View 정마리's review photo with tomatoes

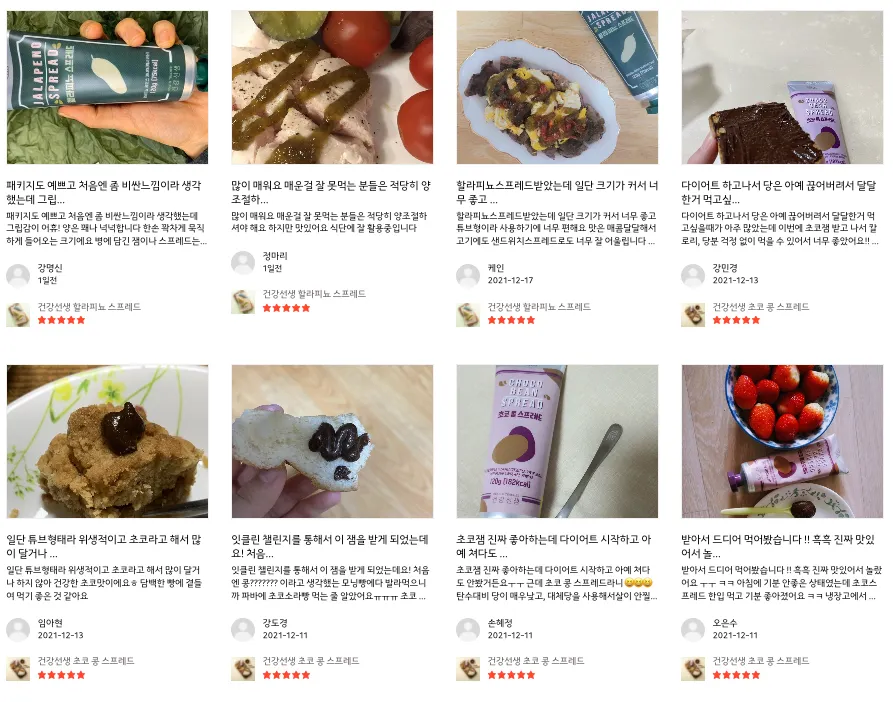[x=332, y=88]
